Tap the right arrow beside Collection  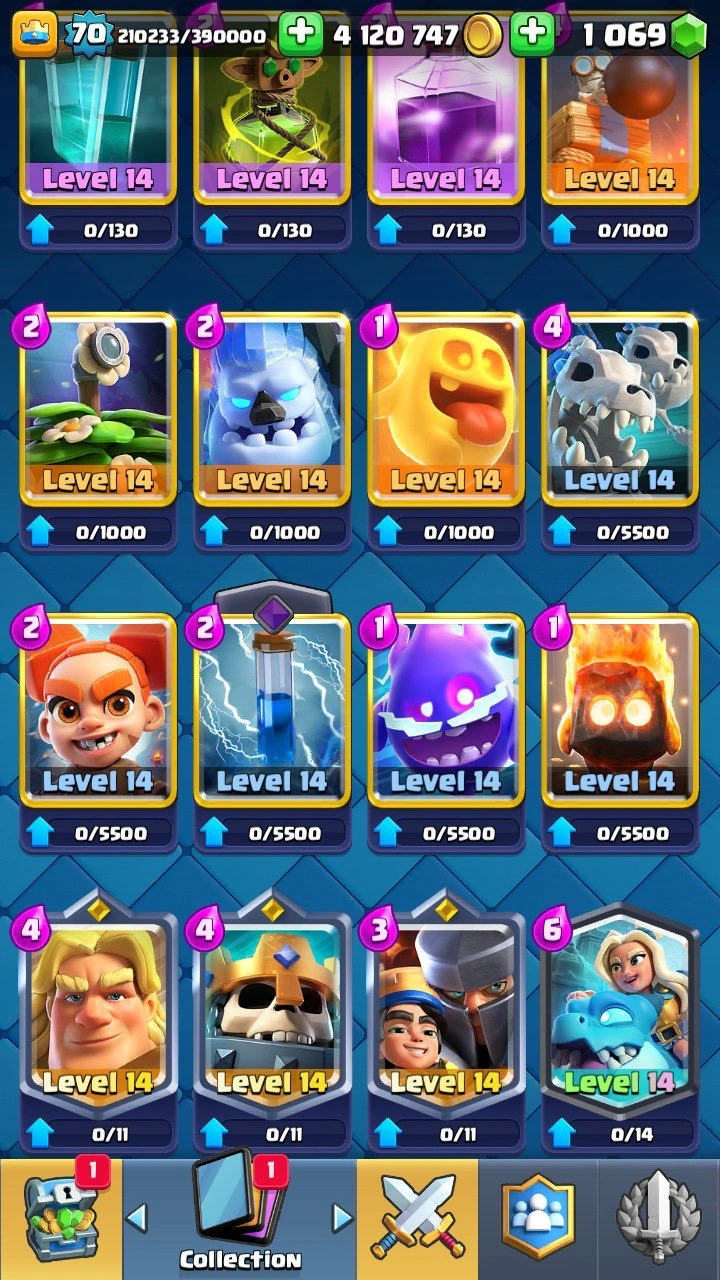click(x=342, y=1217)
